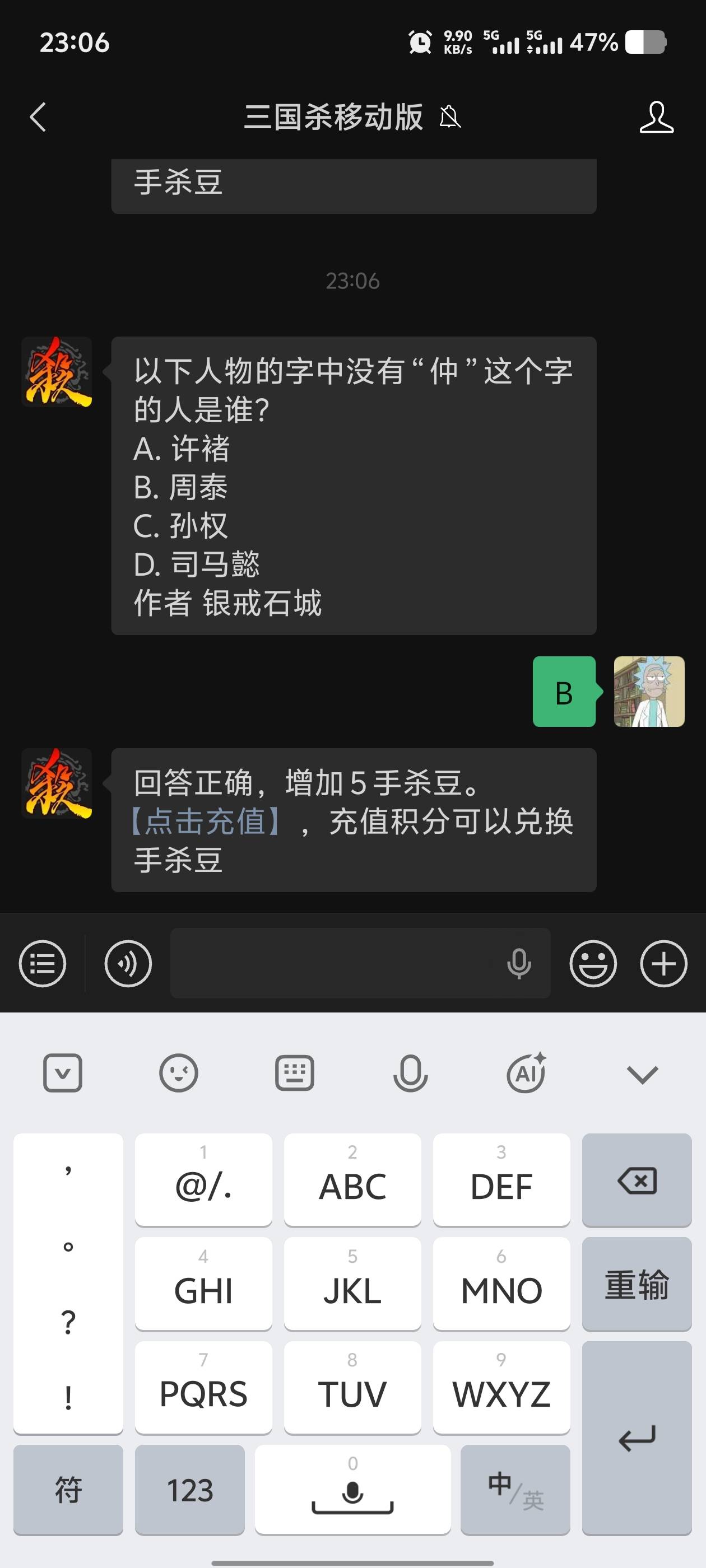Open the emoji sticker panel
The height and width of the screenshot is (1568, 706).
(593, 964)
